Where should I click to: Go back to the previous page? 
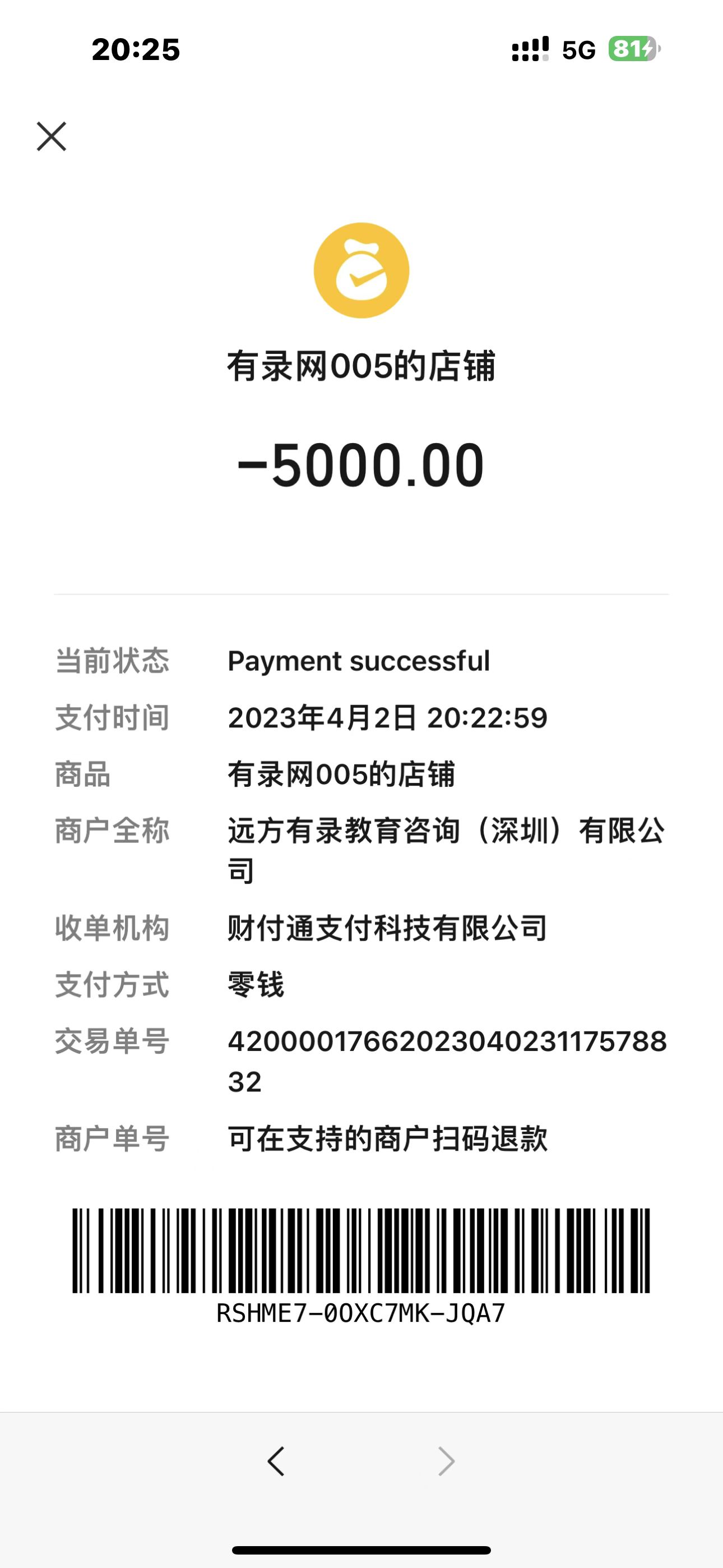click(276, 1461)
